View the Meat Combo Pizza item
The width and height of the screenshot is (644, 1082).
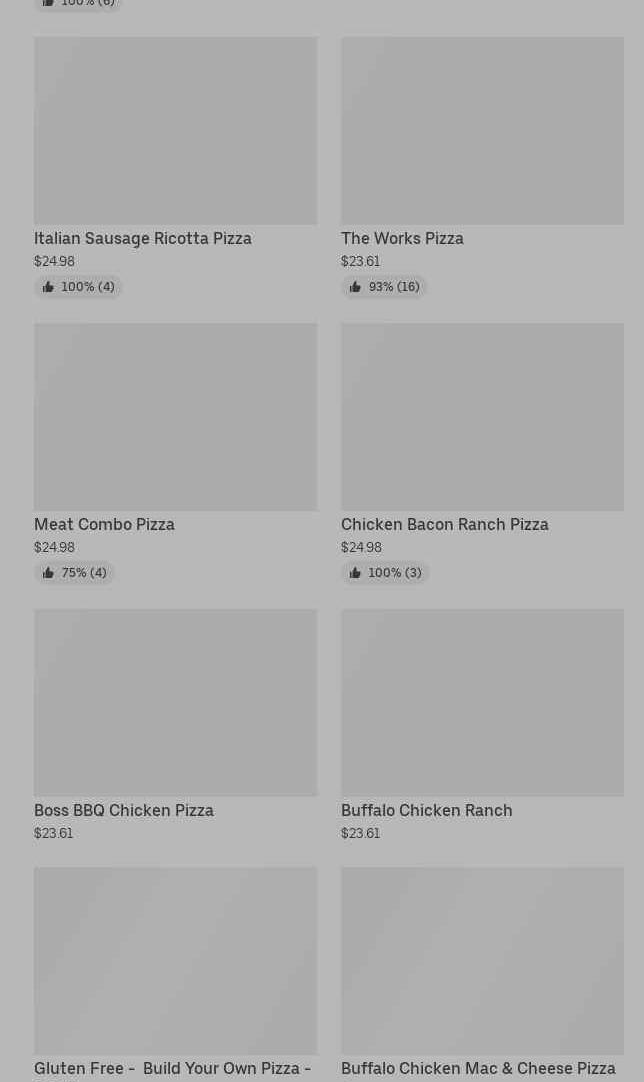(175, 453)
